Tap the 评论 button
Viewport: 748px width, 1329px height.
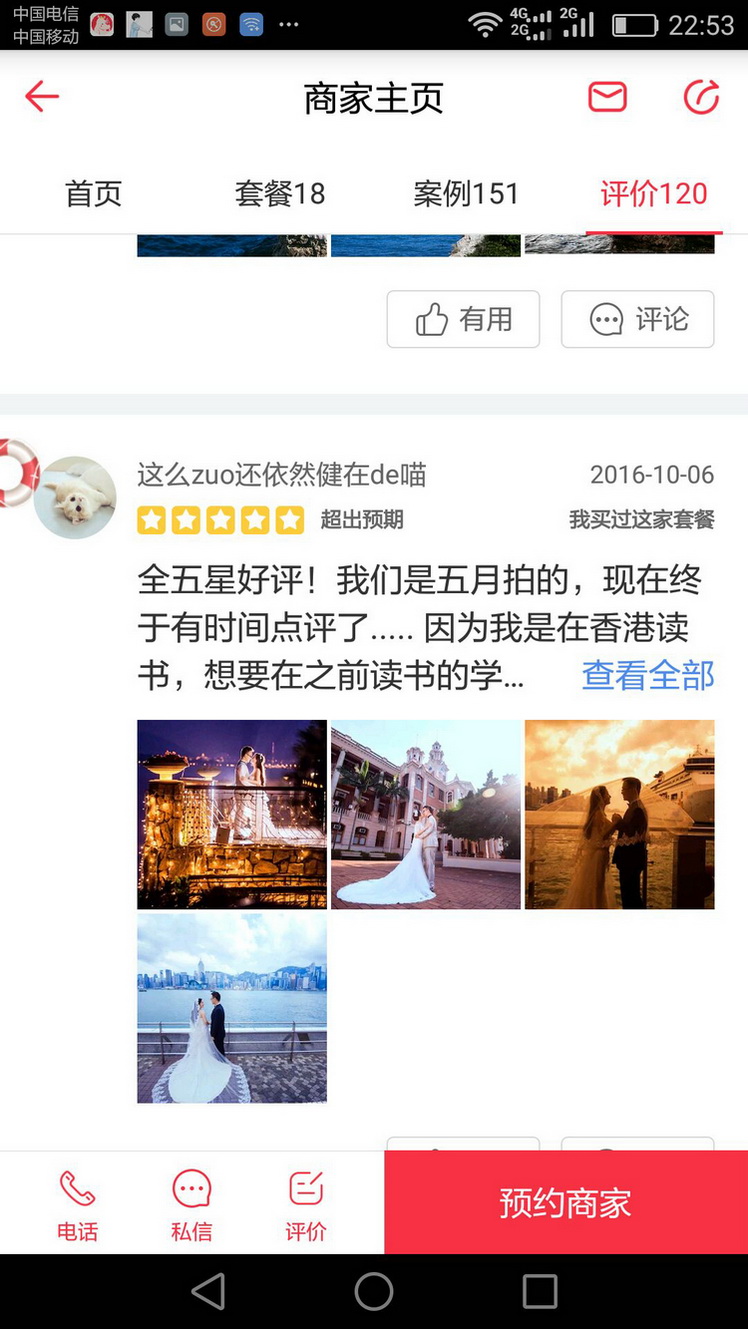pyautogui.click(x=638, y=319)
